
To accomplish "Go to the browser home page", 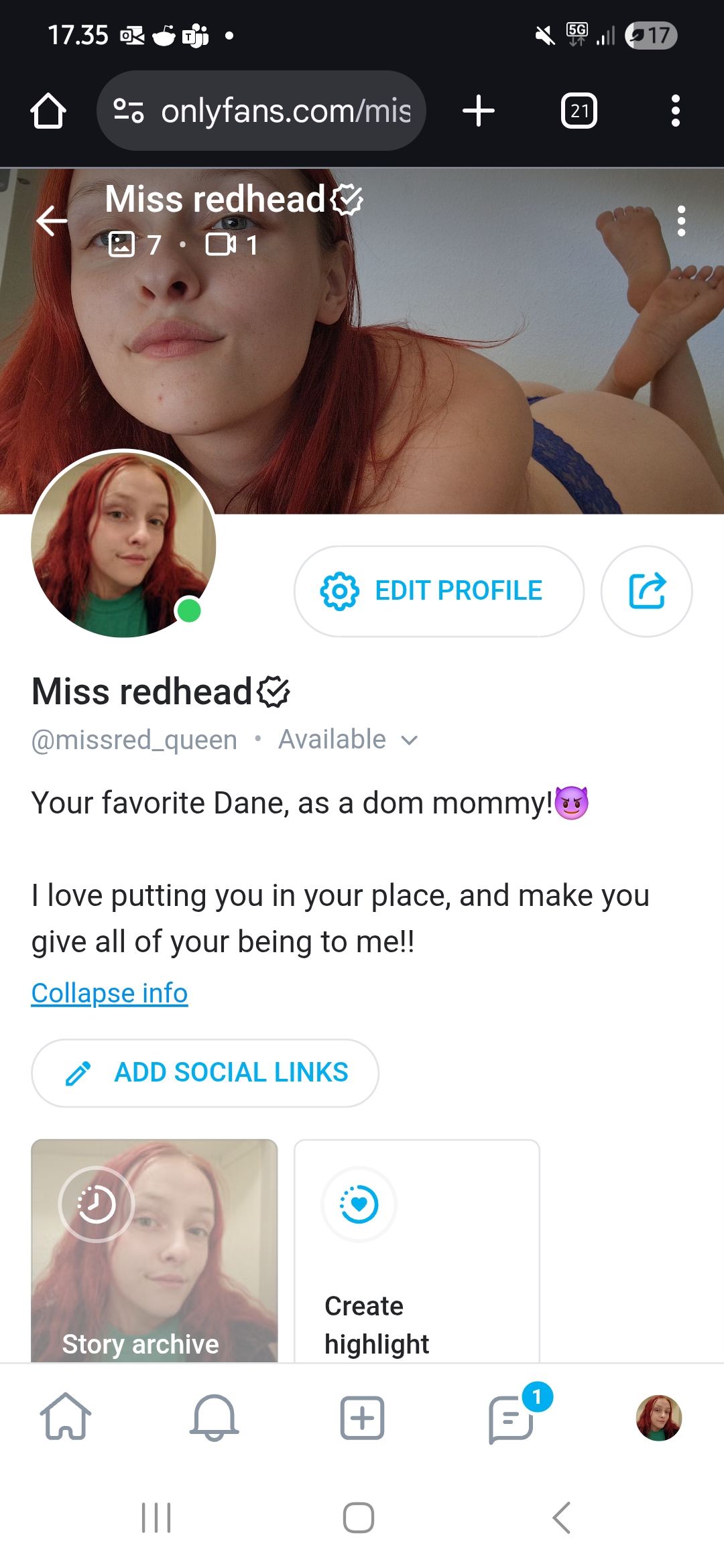I will click(x=48, y=111).
